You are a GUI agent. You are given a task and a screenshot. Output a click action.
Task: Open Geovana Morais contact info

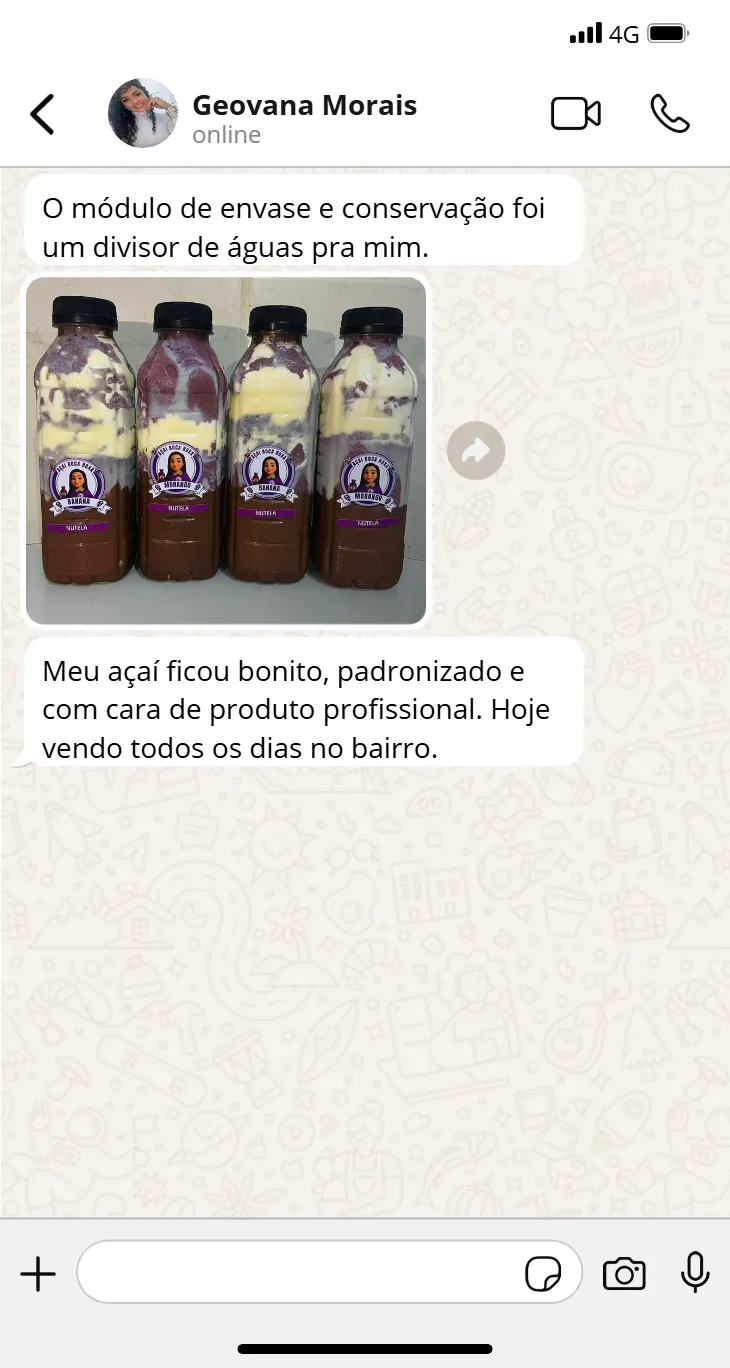tap(303, 117)
